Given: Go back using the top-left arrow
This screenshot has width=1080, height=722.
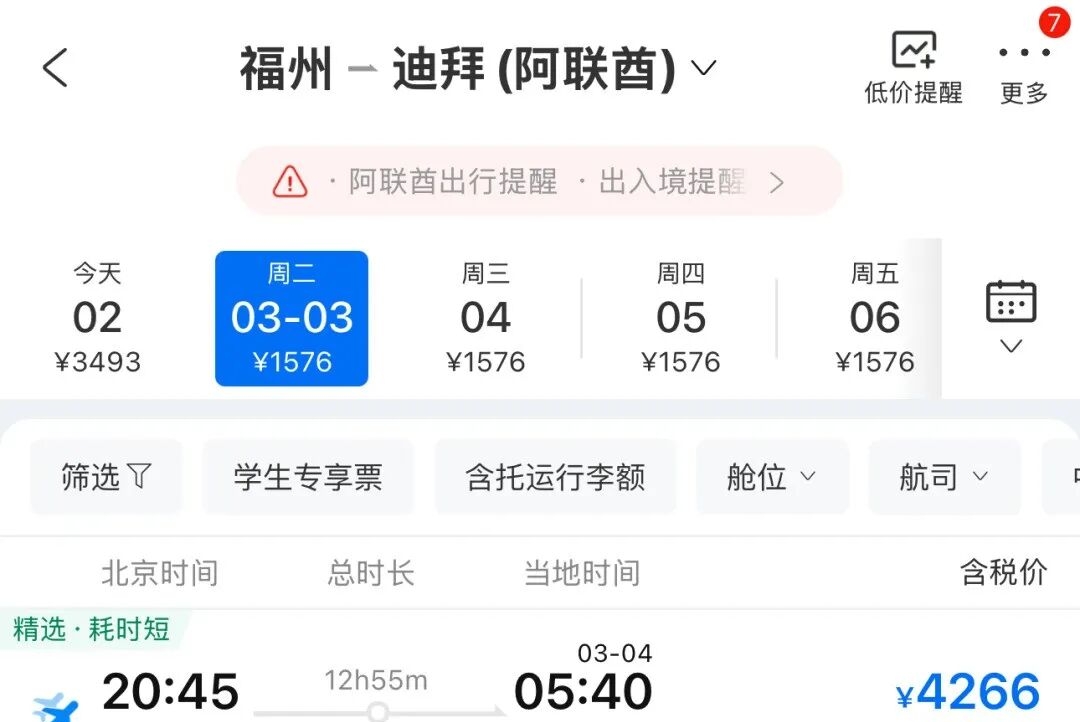Looking at the screenshot, I should 55,68.
